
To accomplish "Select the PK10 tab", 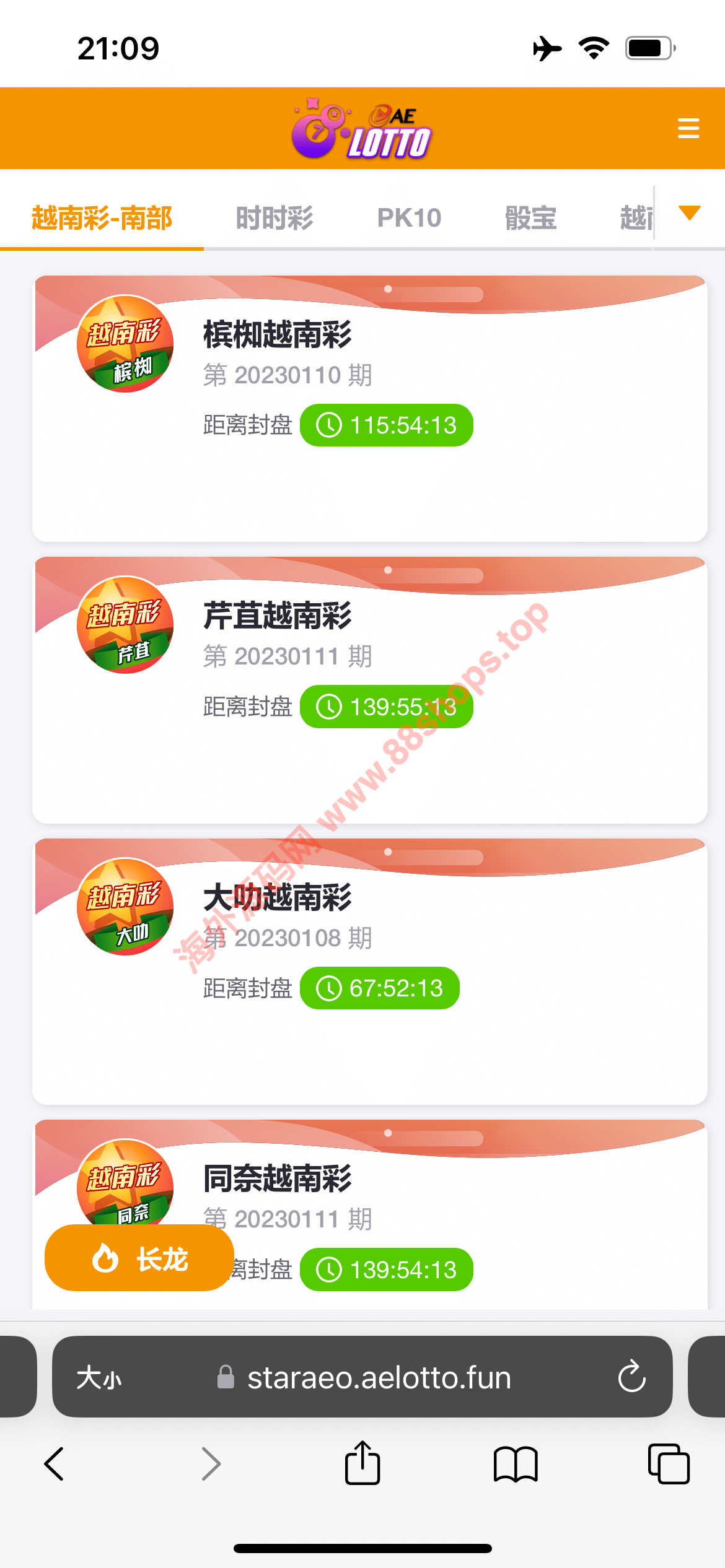I will point(409,218).
